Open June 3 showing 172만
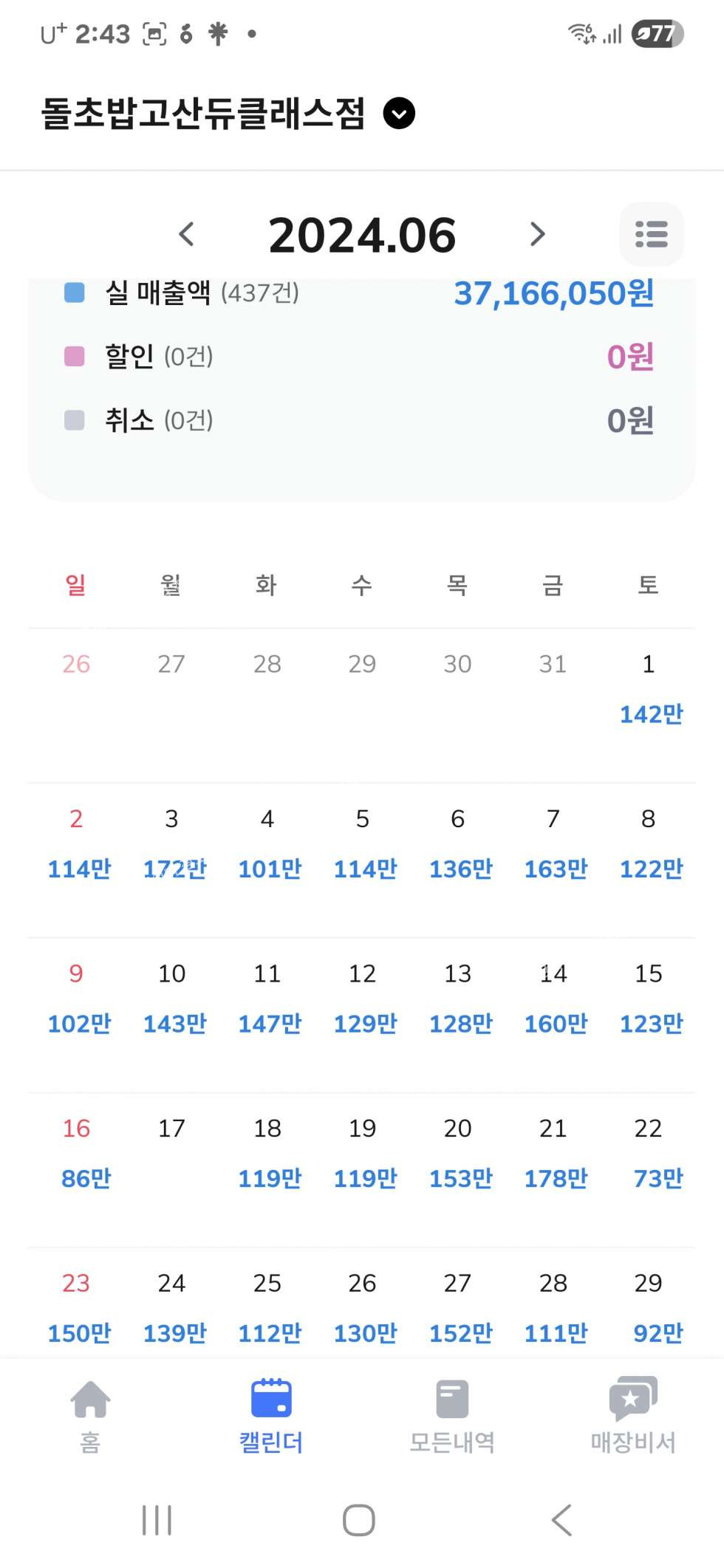The image size is (724, 1568). 172,846
